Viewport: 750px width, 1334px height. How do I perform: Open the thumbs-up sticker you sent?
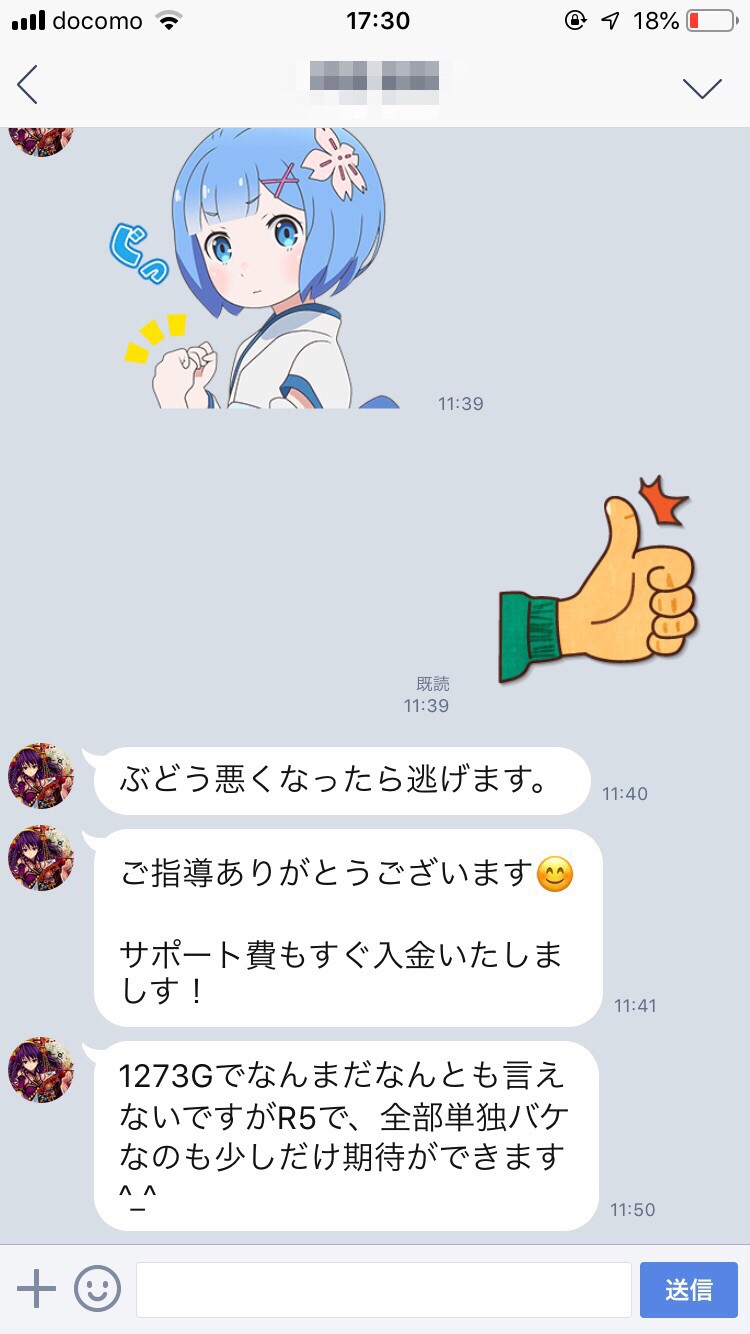pyautogui.click(x=600, y=580)
